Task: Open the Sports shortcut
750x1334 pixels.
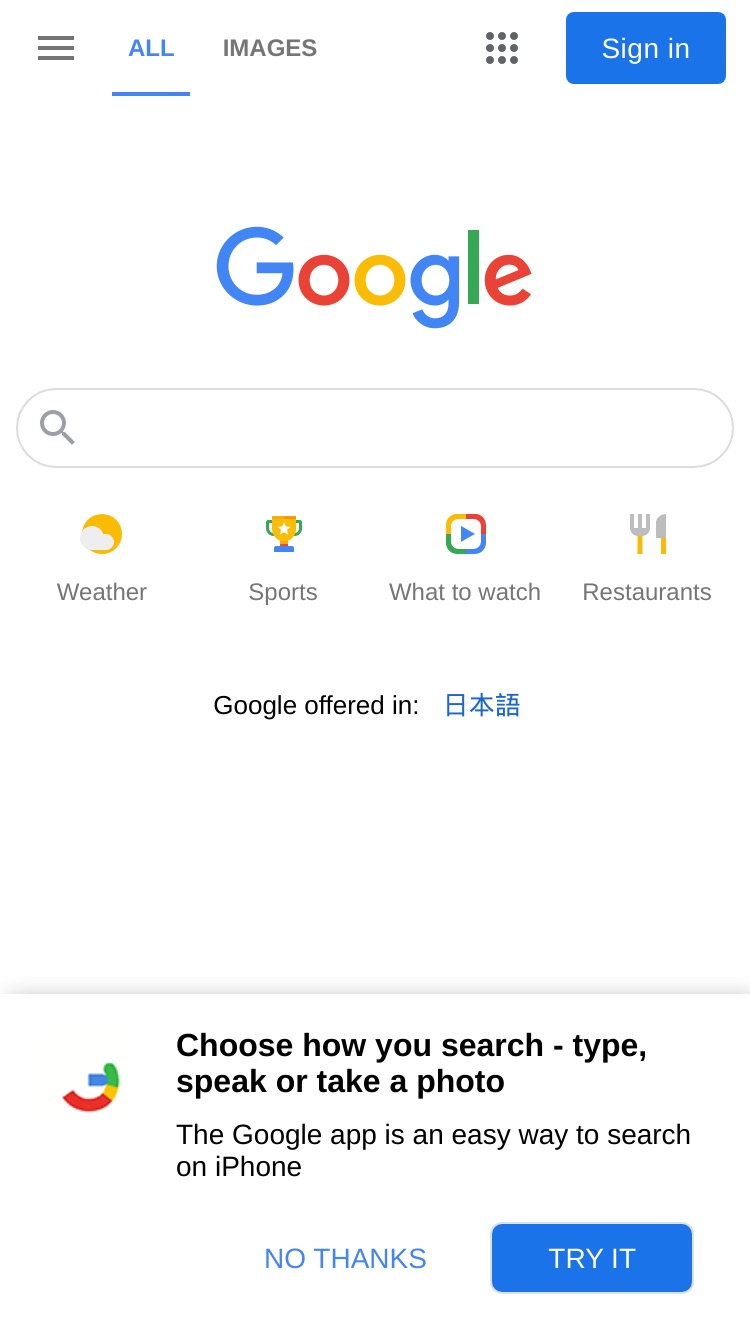Action: [x=283, y=559]
